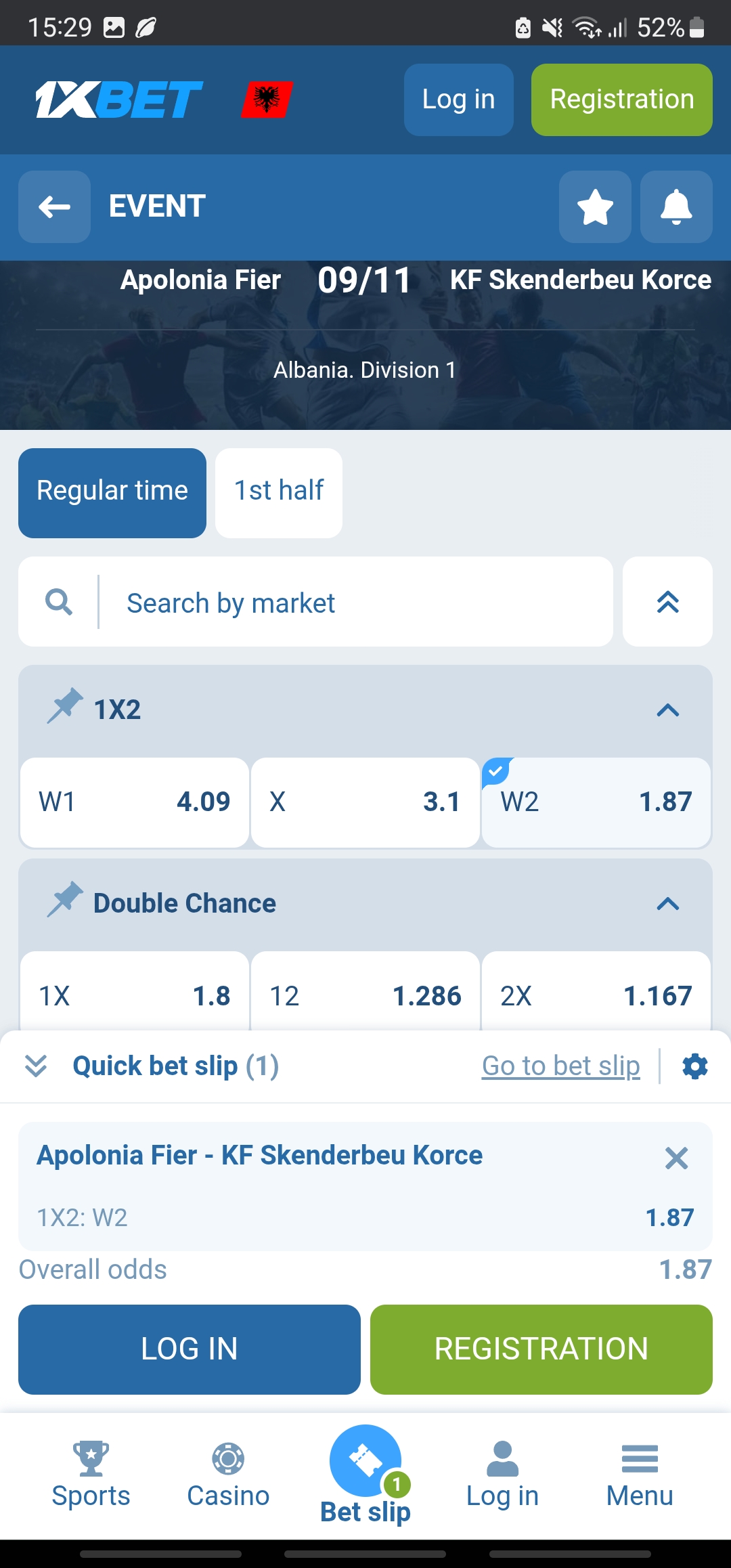This screenshot has height=1568, width=731.
Task: Choose draw X at odds 3.1
Action: point(365,802)
